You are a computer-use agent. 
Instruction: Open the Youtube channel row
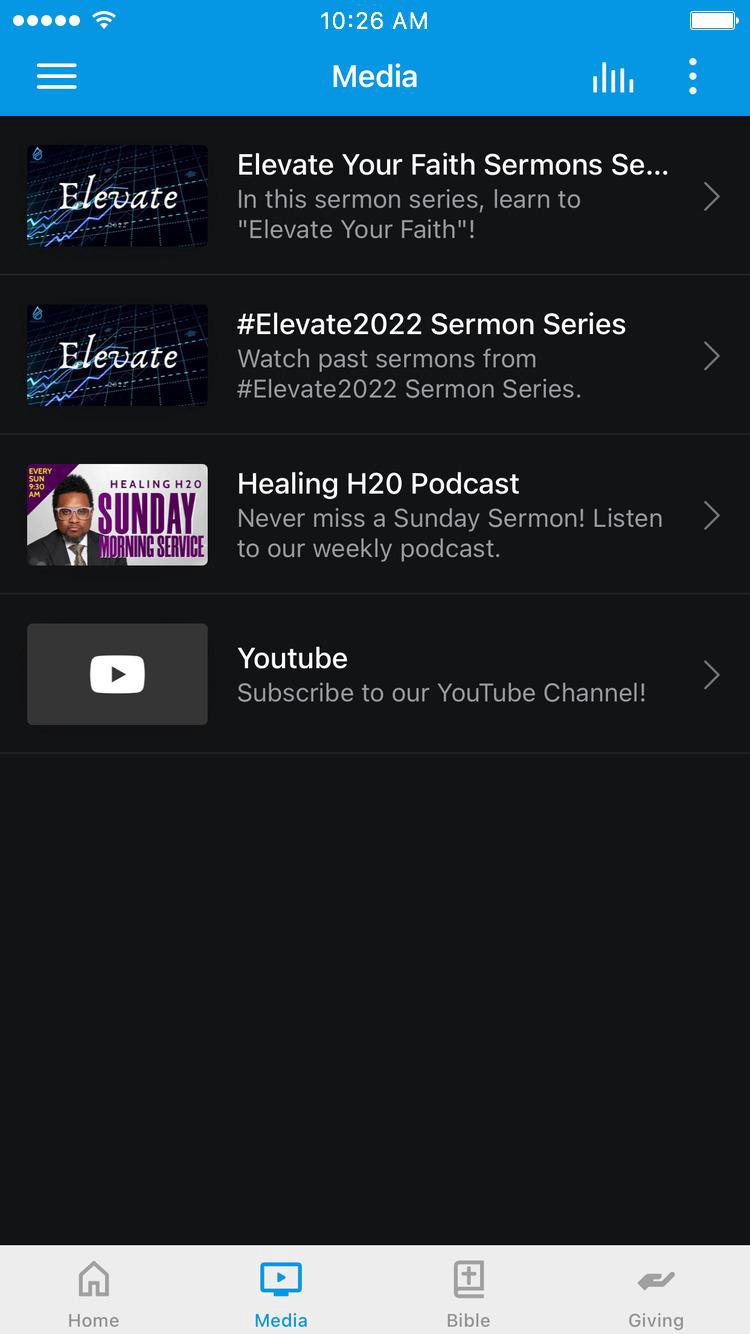click(375, 675)
